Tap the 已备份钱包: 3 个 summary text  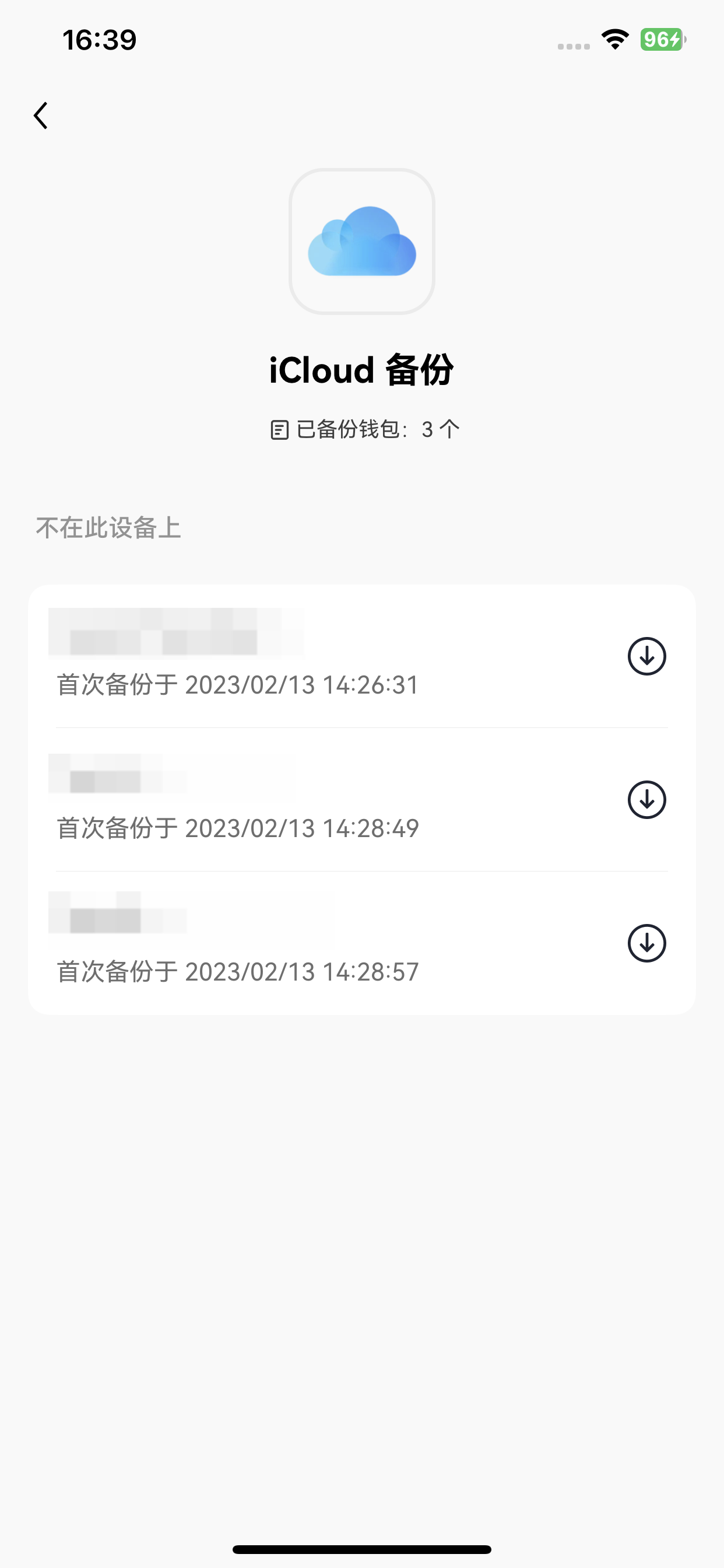tap(377, 429)
